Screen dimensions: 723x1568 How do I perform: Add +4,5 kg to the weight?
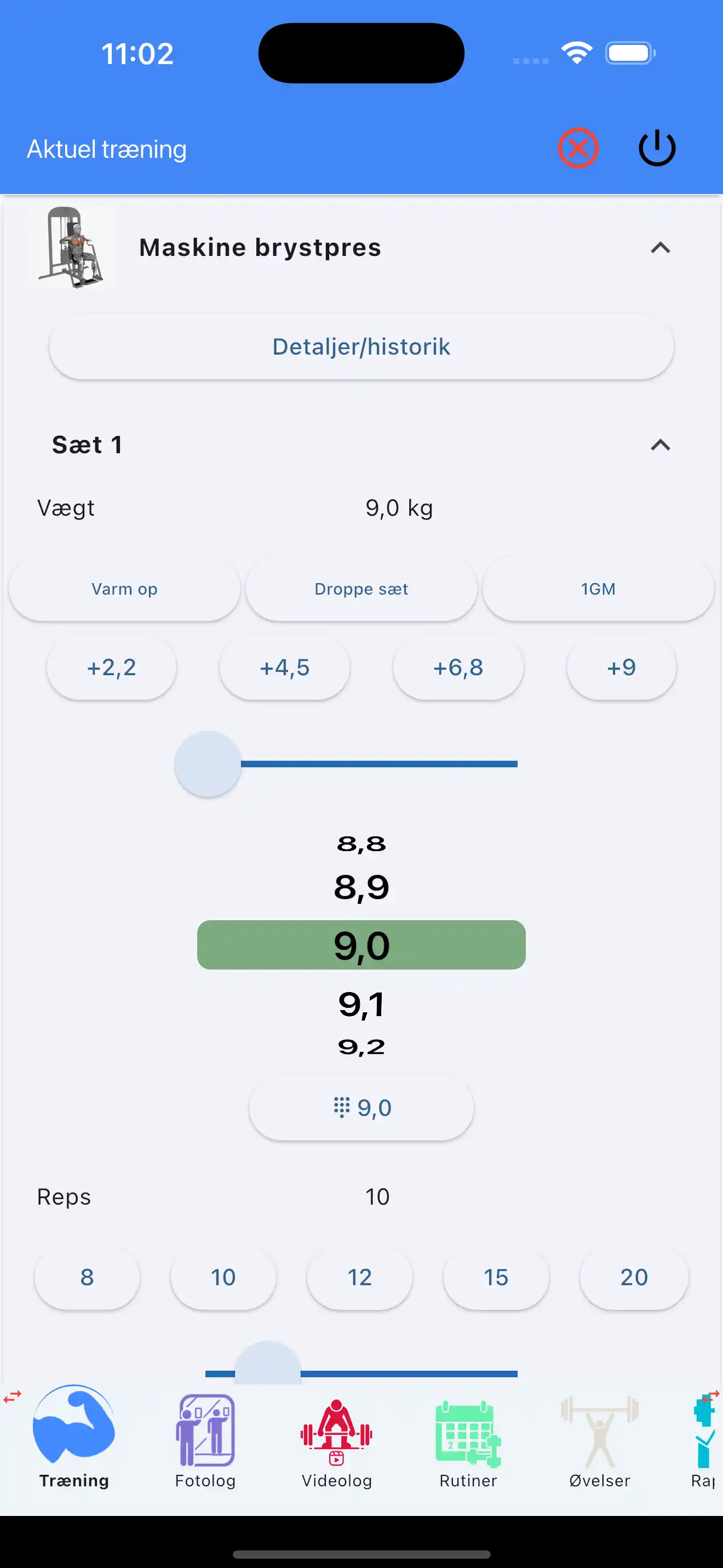pos(285,668)
